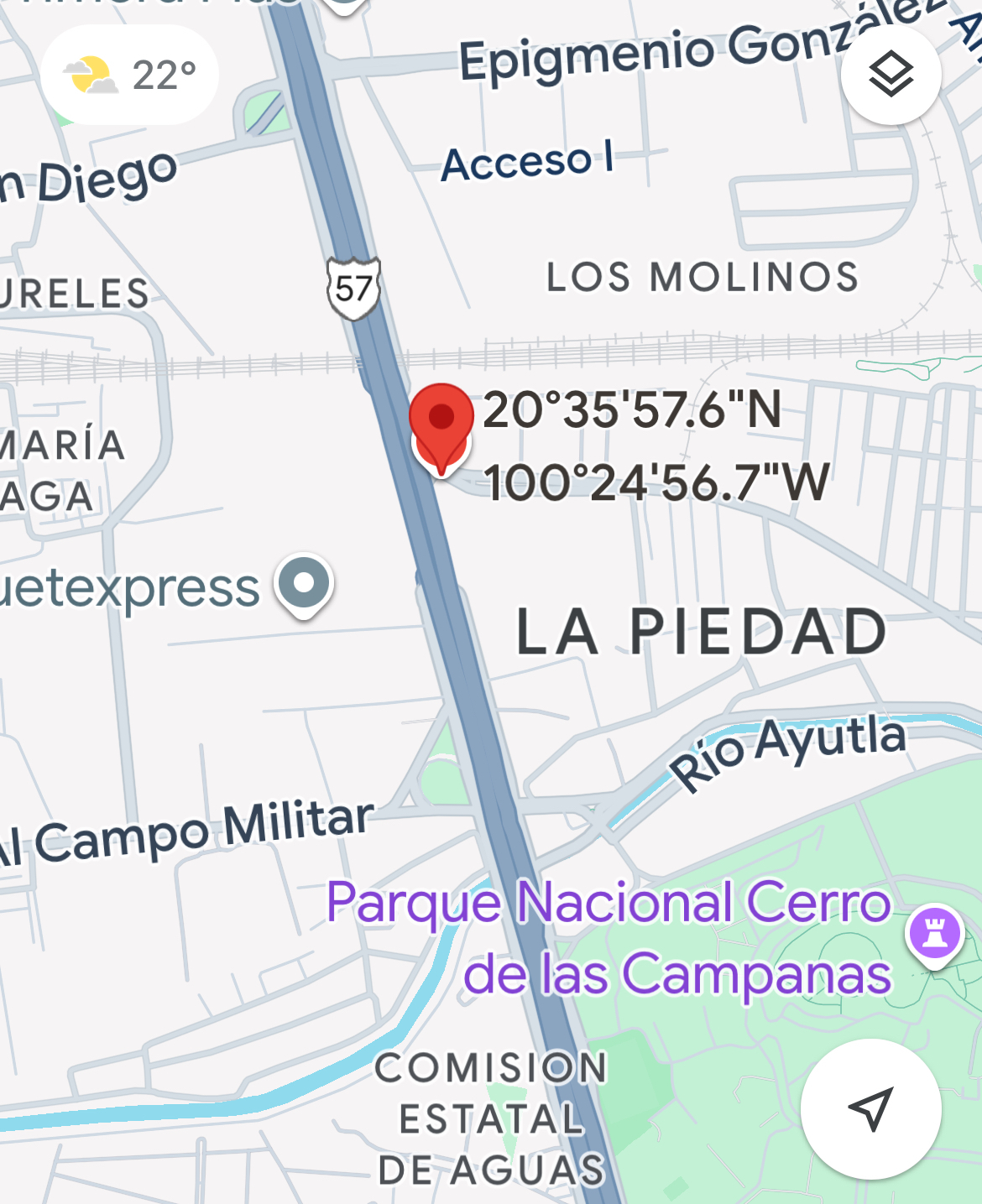The image size is (982, 1204).
Task: Click the weather icon showing clouds and sun
Action: (90, 74)
